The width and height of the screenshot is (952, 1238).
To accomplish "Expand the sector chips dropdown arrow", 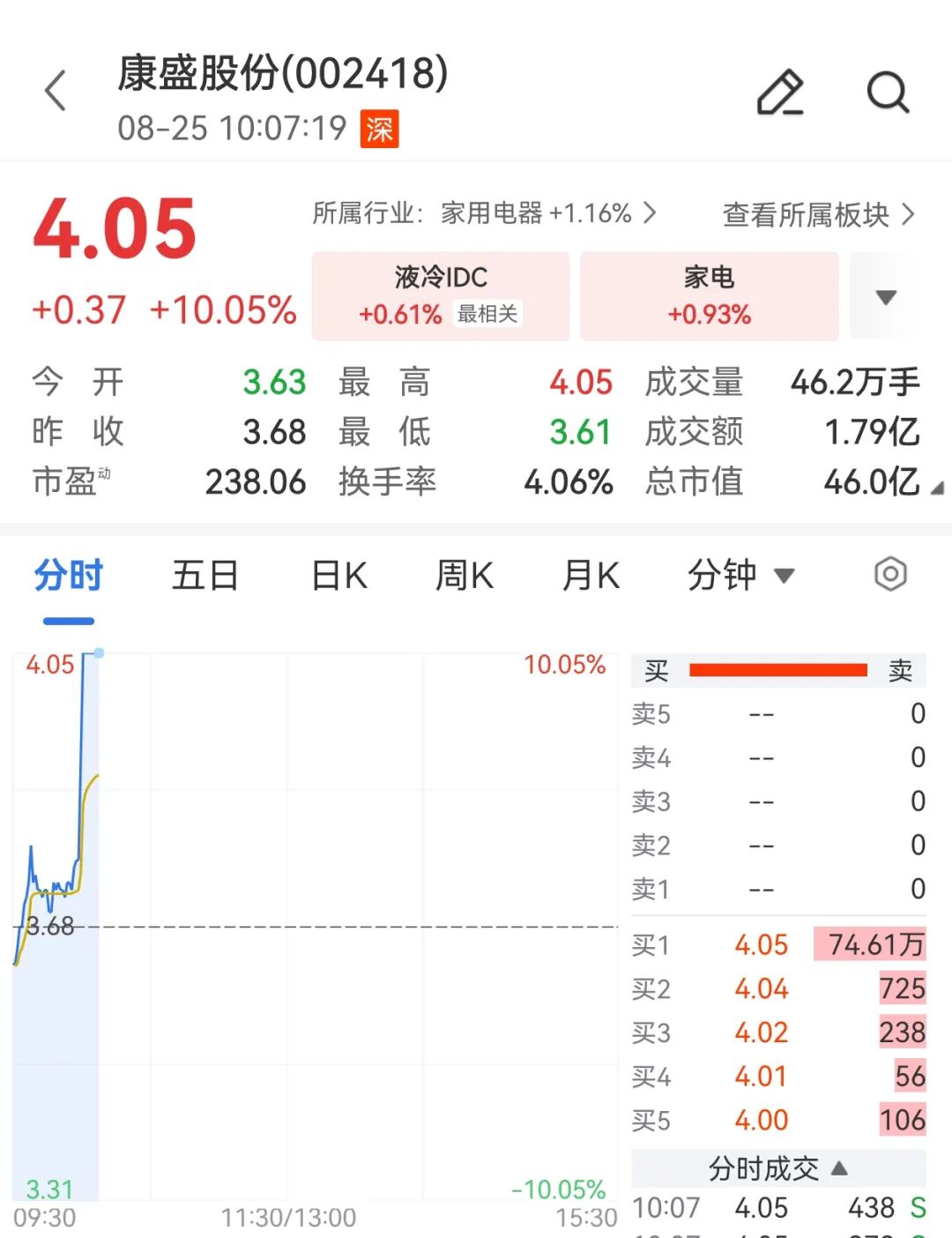I will point(886,296).
